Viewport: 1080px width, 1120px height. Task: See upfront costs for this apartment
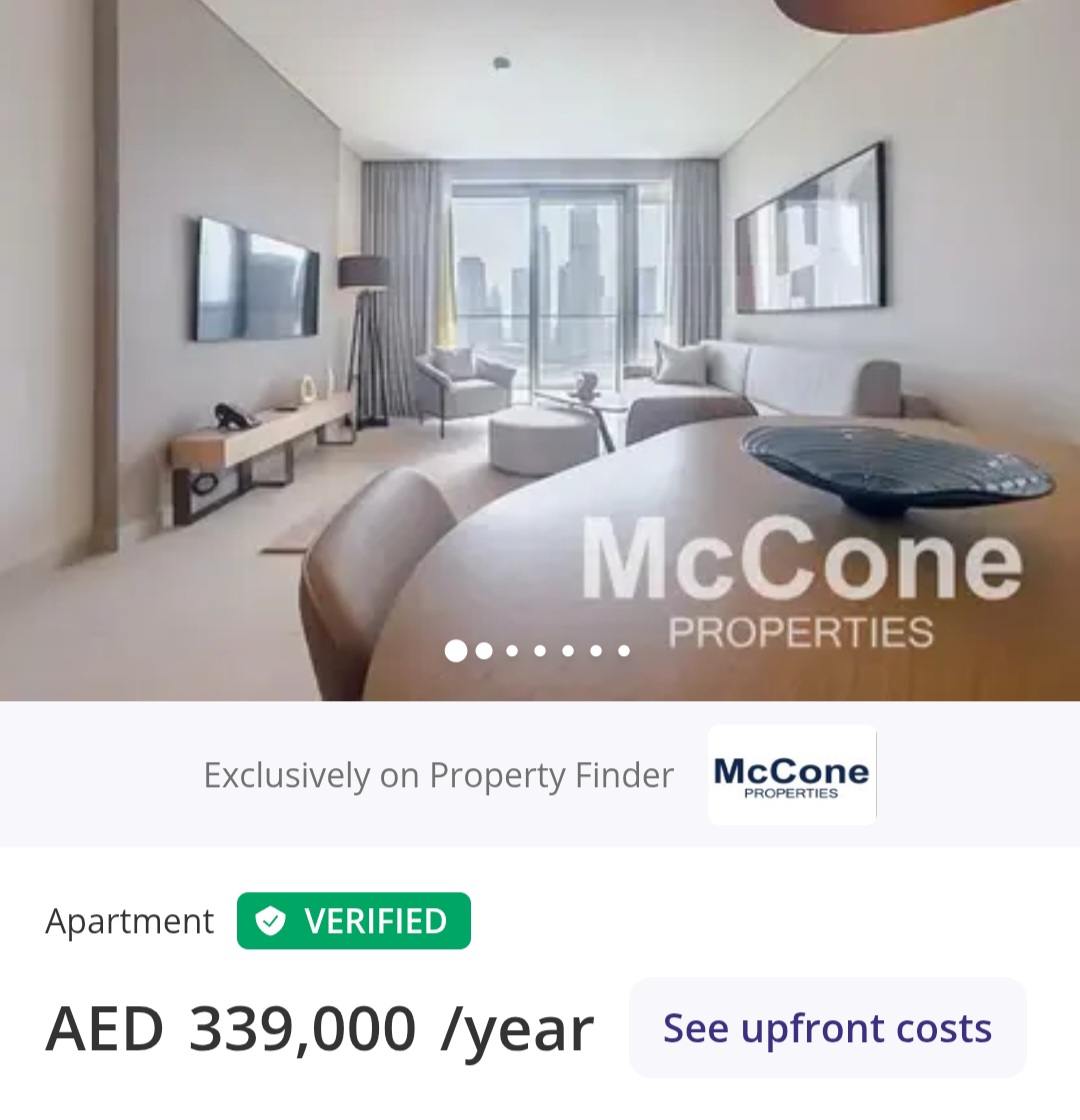coord(827,1028)
